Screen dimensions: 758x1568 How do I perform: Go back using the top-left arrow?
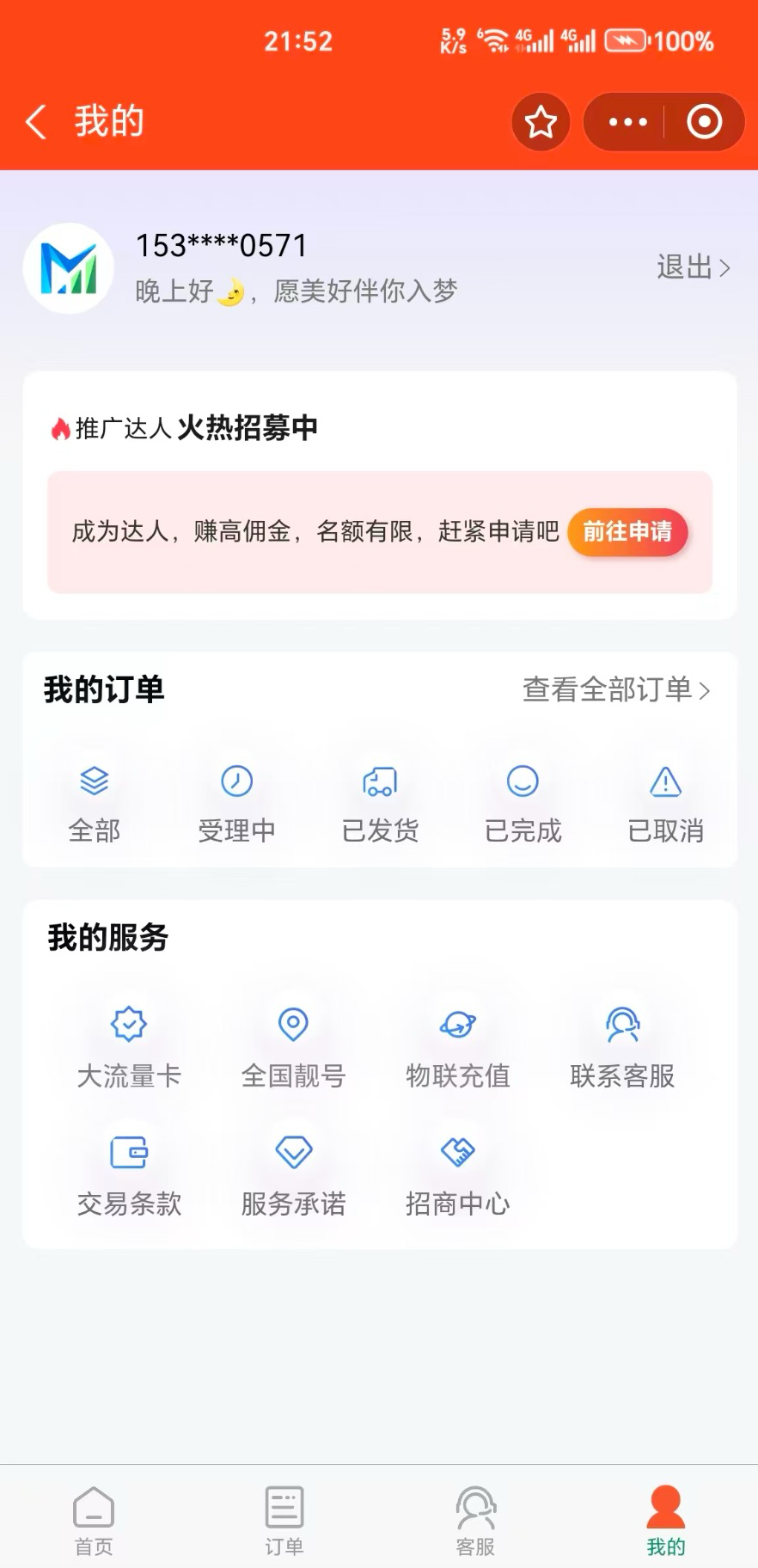click(36, 122)
